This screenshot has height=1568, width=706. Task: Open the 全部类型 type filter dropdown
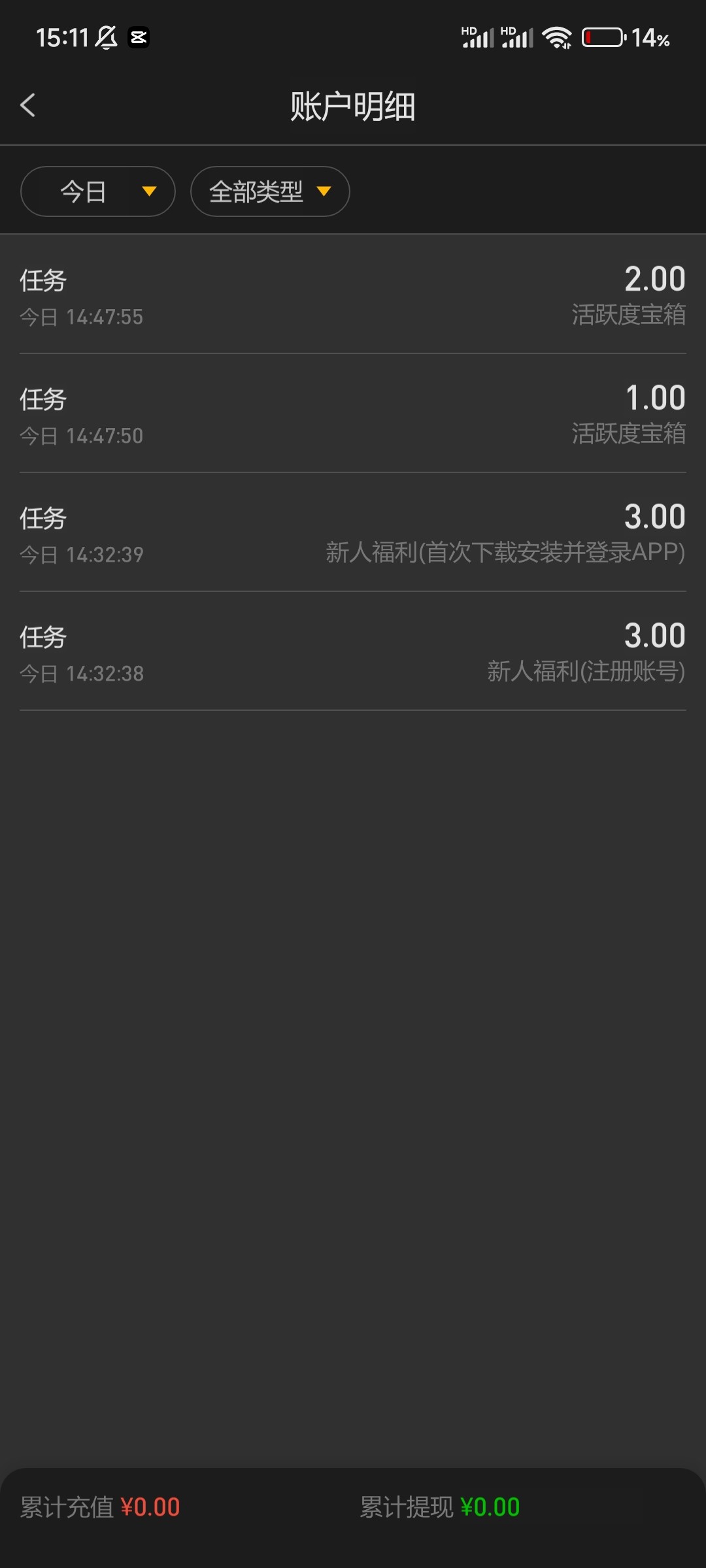pos(270,191)
